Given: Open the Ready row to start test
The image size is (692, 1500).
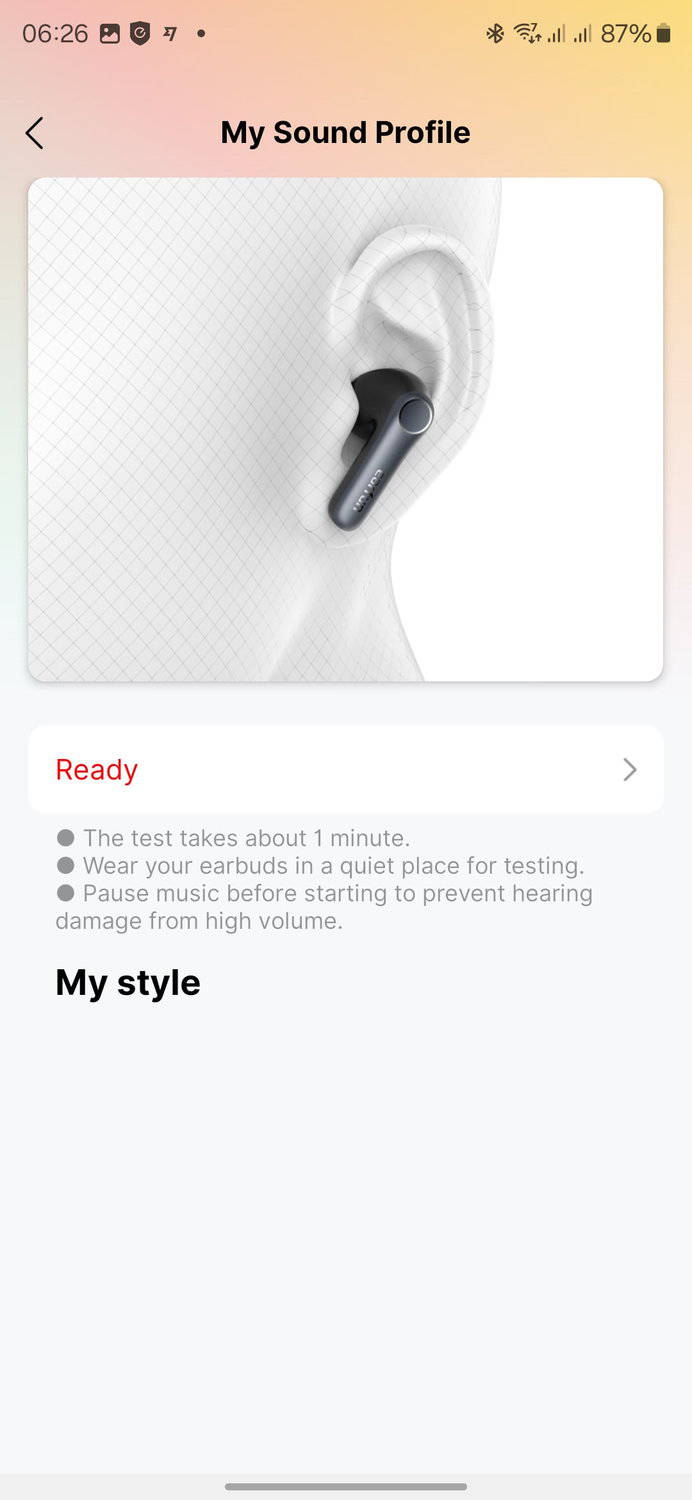Looking at the screenshot, I should tap(345, 769).
